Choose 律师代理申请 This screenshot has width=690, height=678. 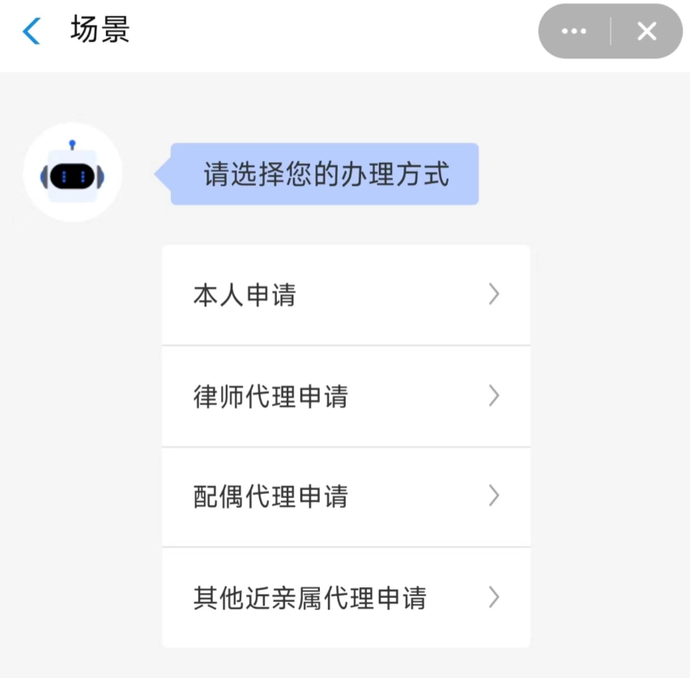tap(345, 396)
